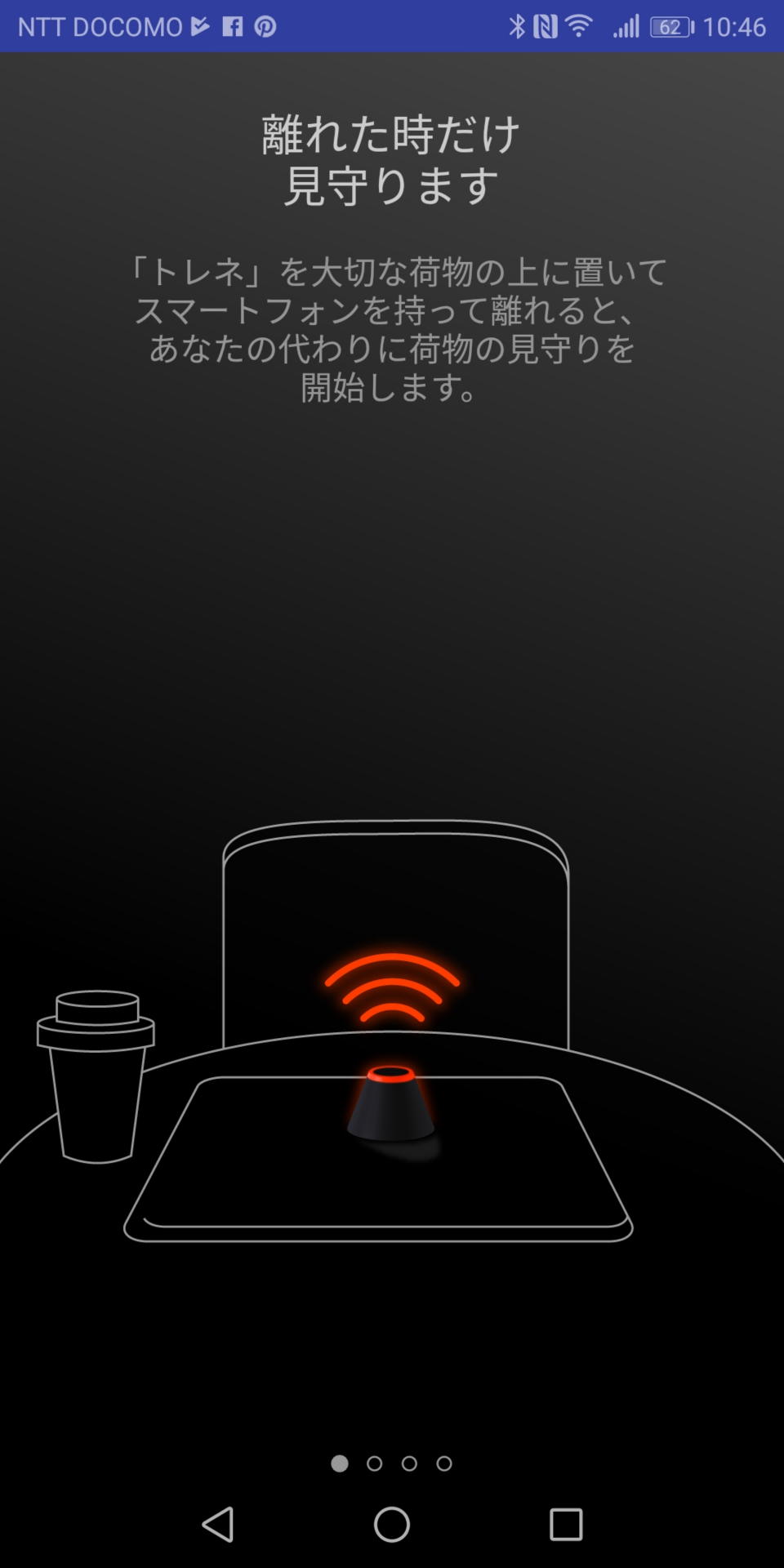
Task: Return to the home screen
Action: (x=392, y=1524)
